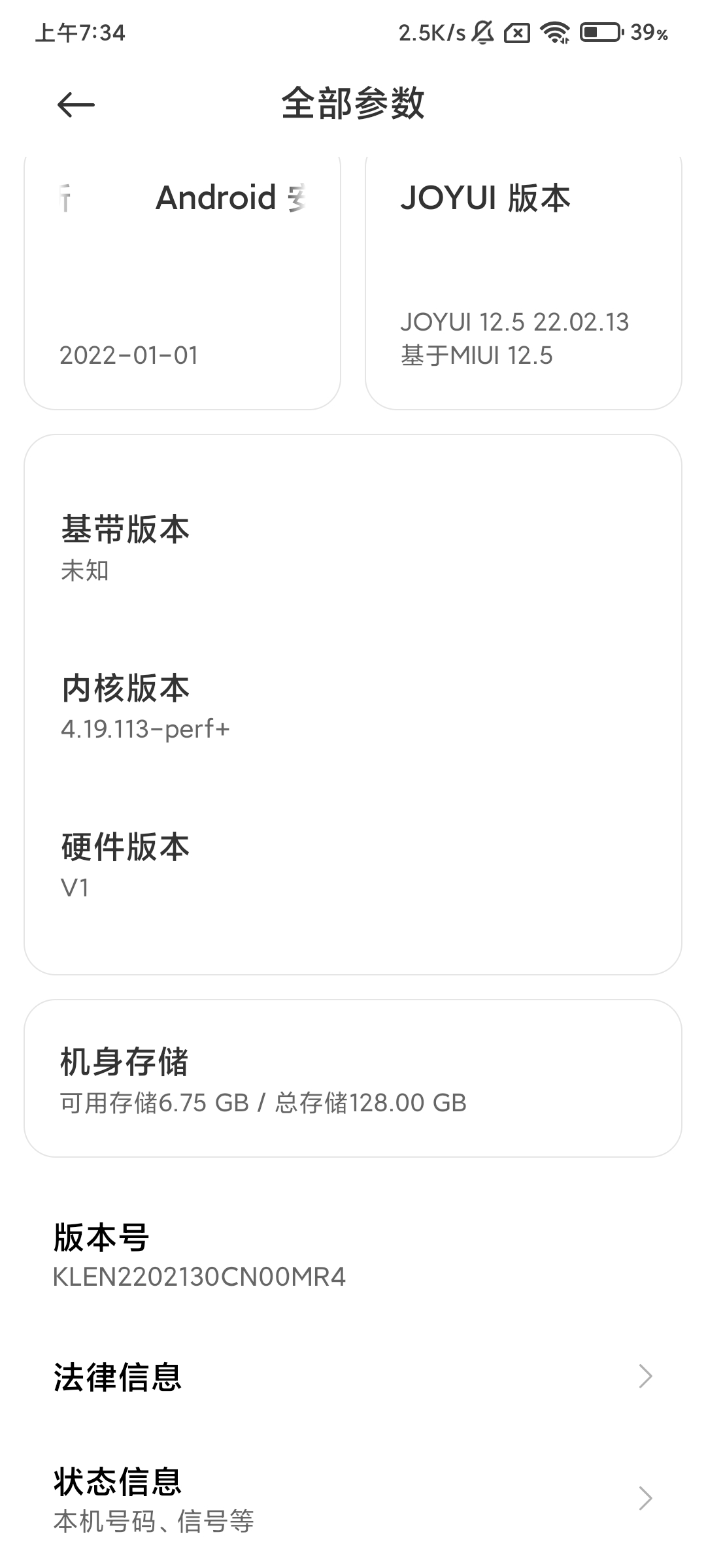Open the Android security update card
Viewport: 706px width, 1568px height.
pos(182,283)
